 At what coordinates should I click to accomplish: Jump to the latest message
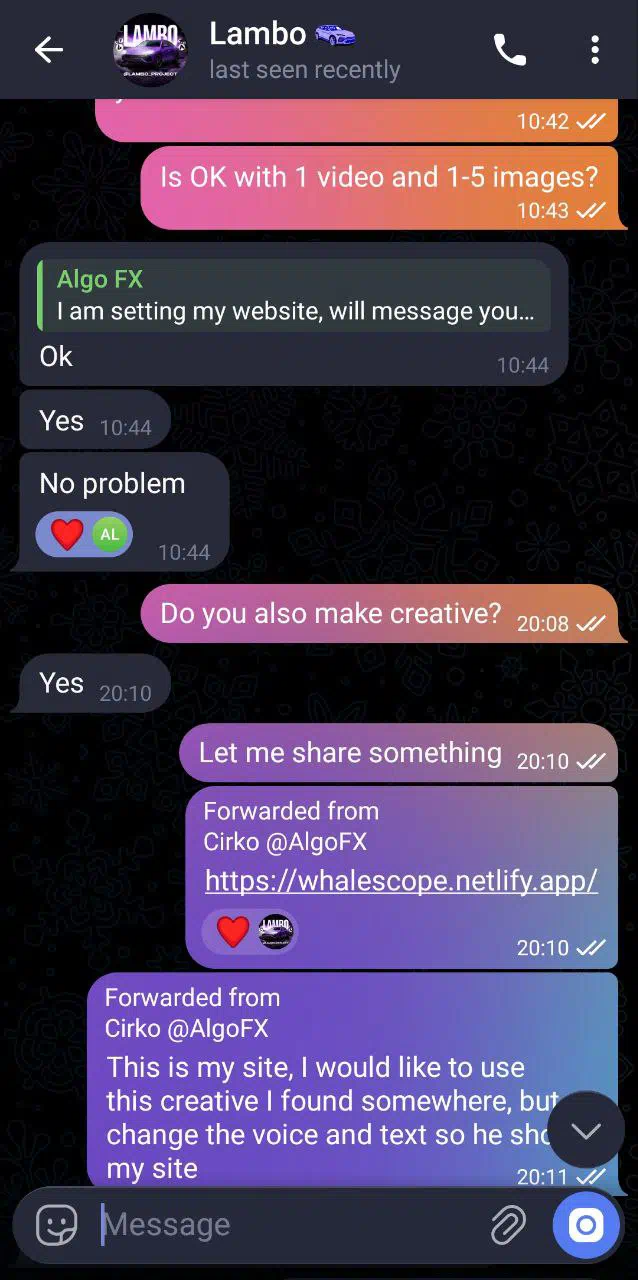click(x=586, y=1131)
